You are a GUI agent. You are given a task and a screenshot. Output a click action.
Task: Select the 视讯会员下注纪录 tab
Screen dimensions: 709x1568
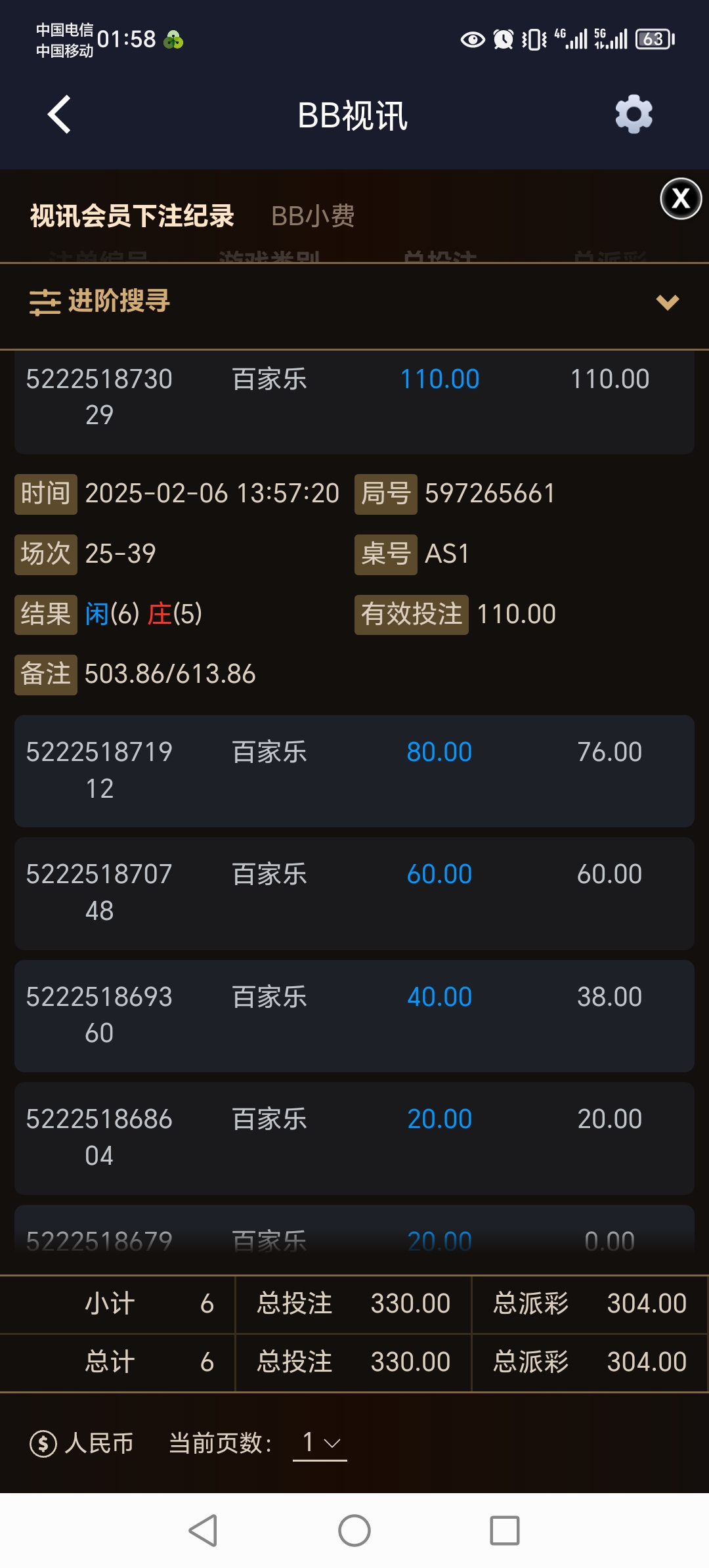click(131, 216)
